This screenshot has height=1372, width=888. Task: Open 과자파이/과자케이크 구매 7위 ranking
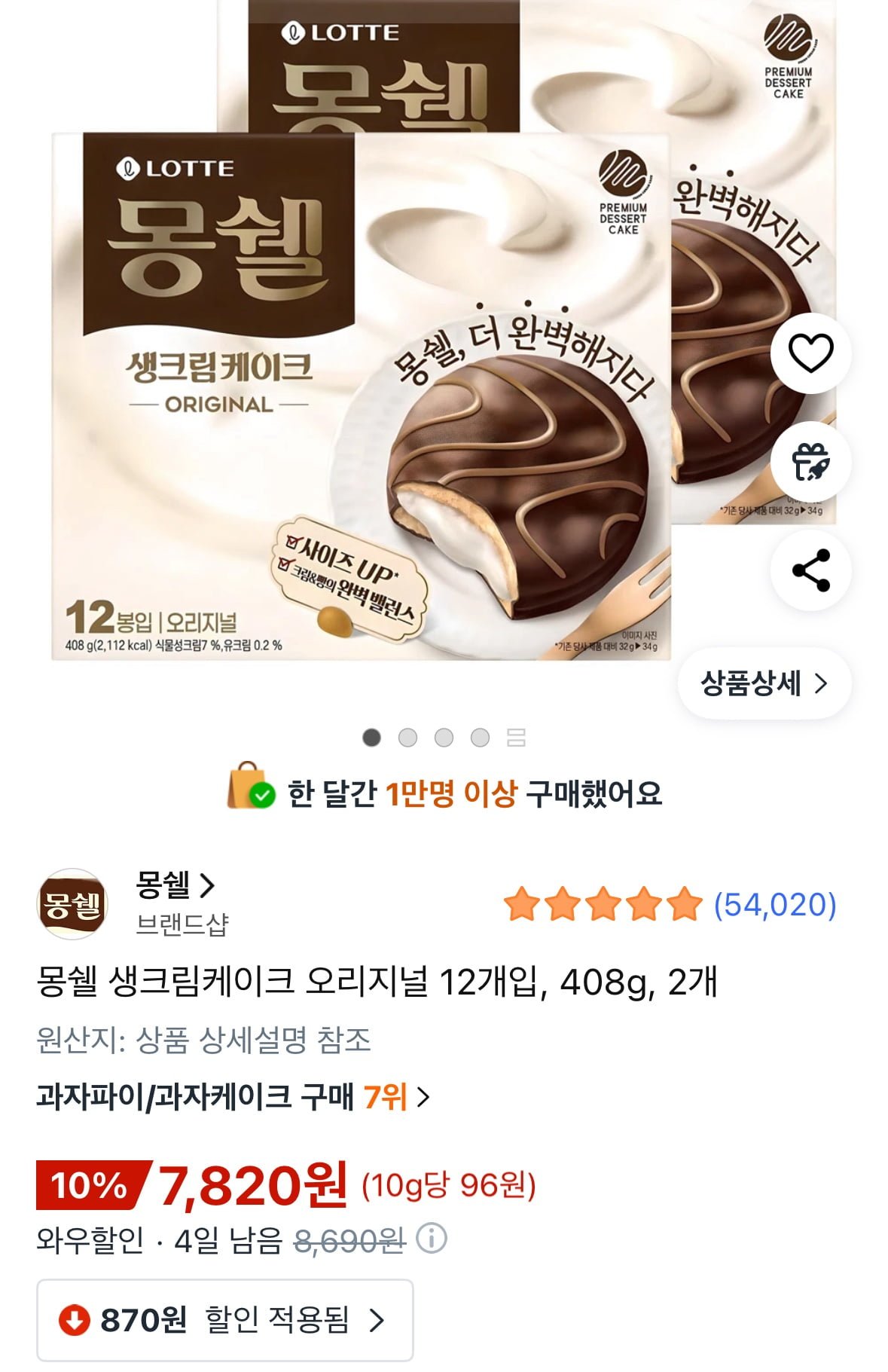click(x=233, y=1096)
